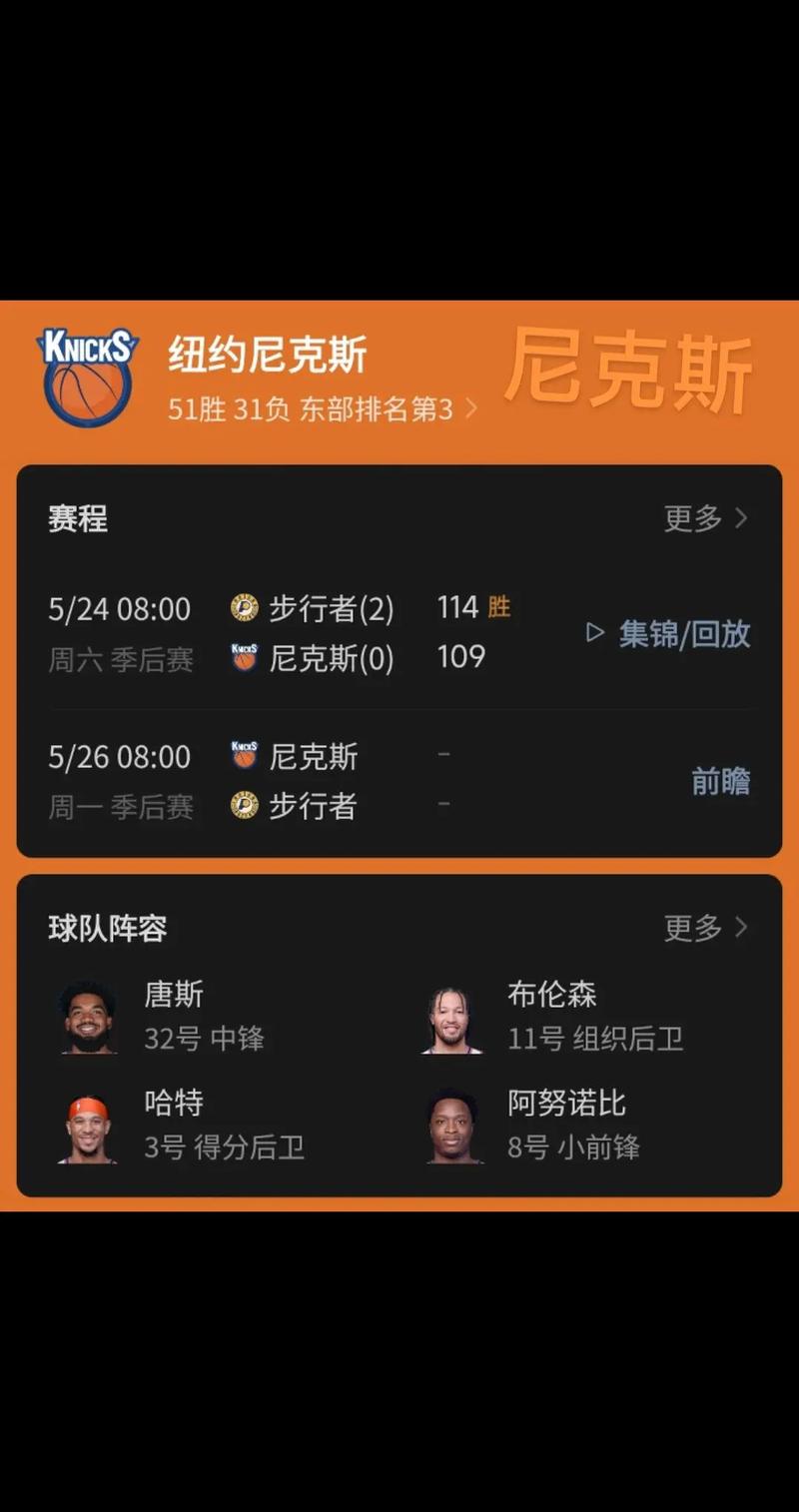Expand 更多 in the 赛程 section
The height and width of the screenshot is (1512, 799).
(x=705, y=518)
